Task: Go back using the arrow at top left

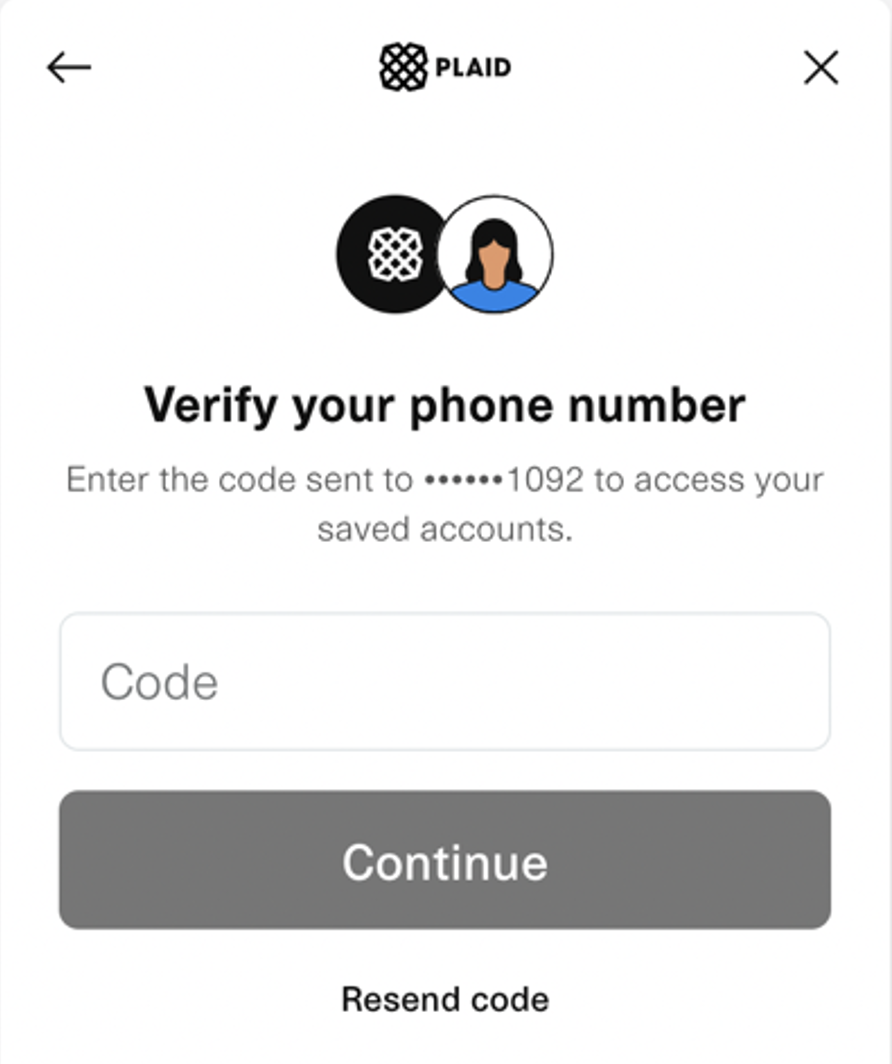Action: click(x=68, y=66)
